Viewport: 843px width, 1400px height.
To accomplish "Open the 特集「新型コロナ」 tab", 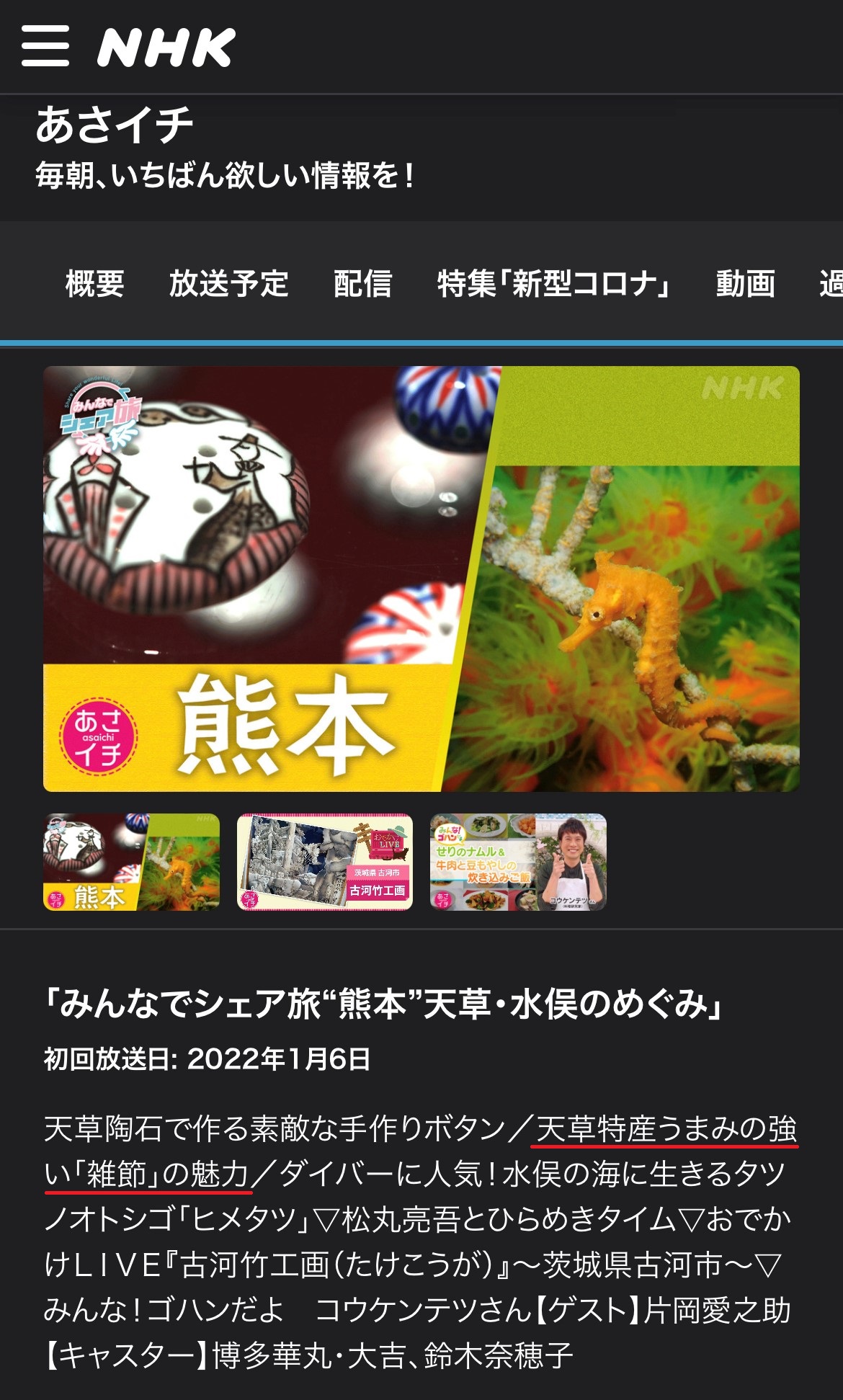I will 553,283.
